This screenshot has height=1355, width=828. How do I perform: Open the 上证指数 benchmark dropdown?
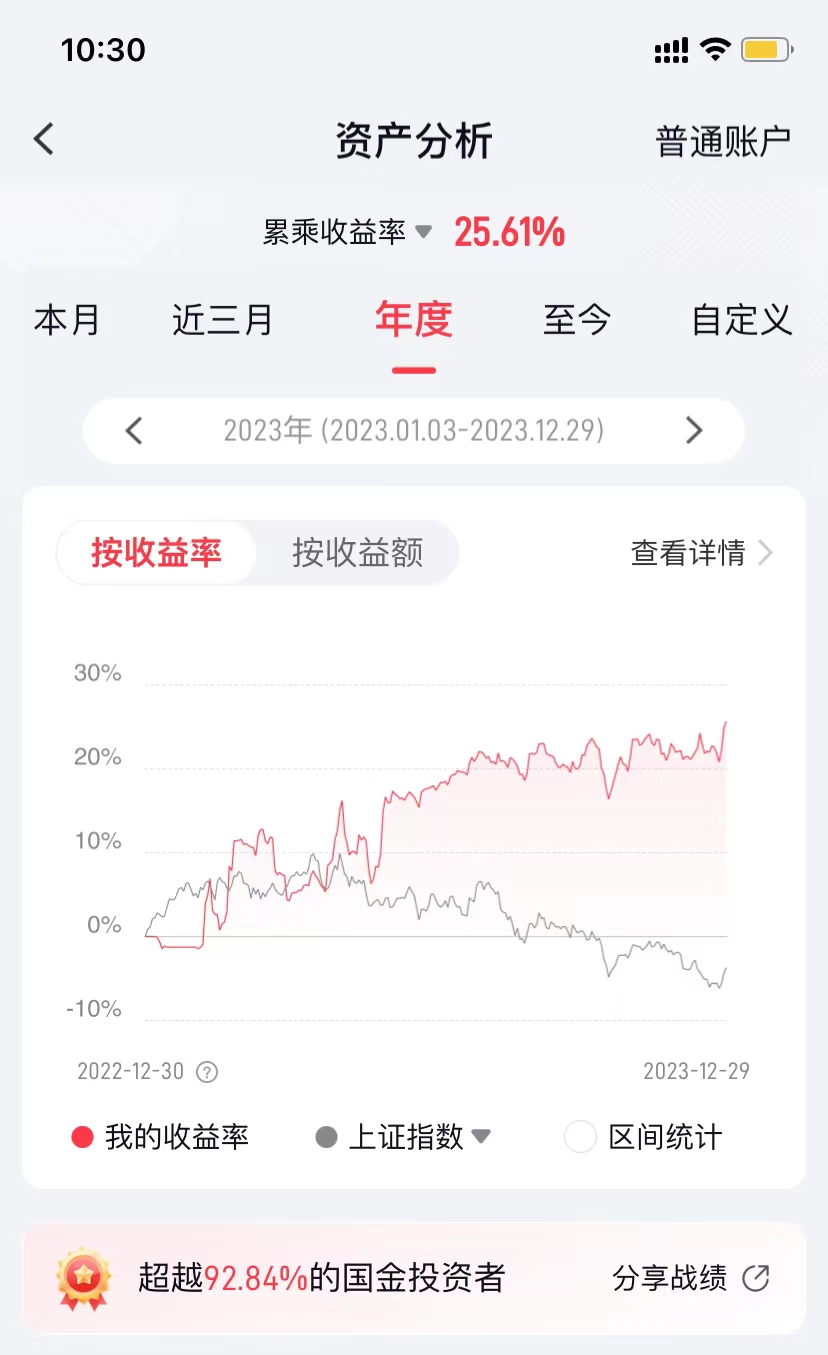tap(403, 1137)
